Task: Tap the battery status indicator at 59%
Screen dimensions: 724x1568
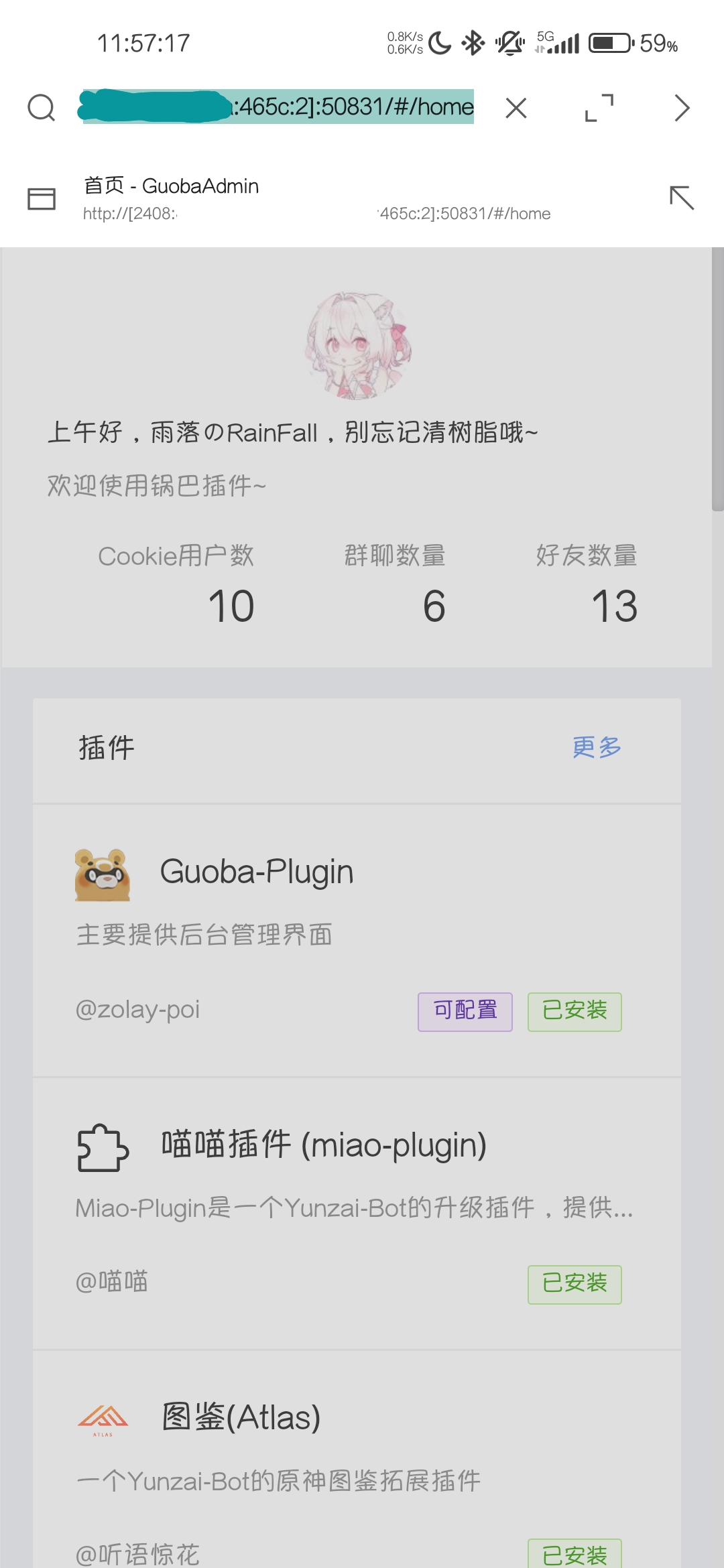Action: coord(607,43)
